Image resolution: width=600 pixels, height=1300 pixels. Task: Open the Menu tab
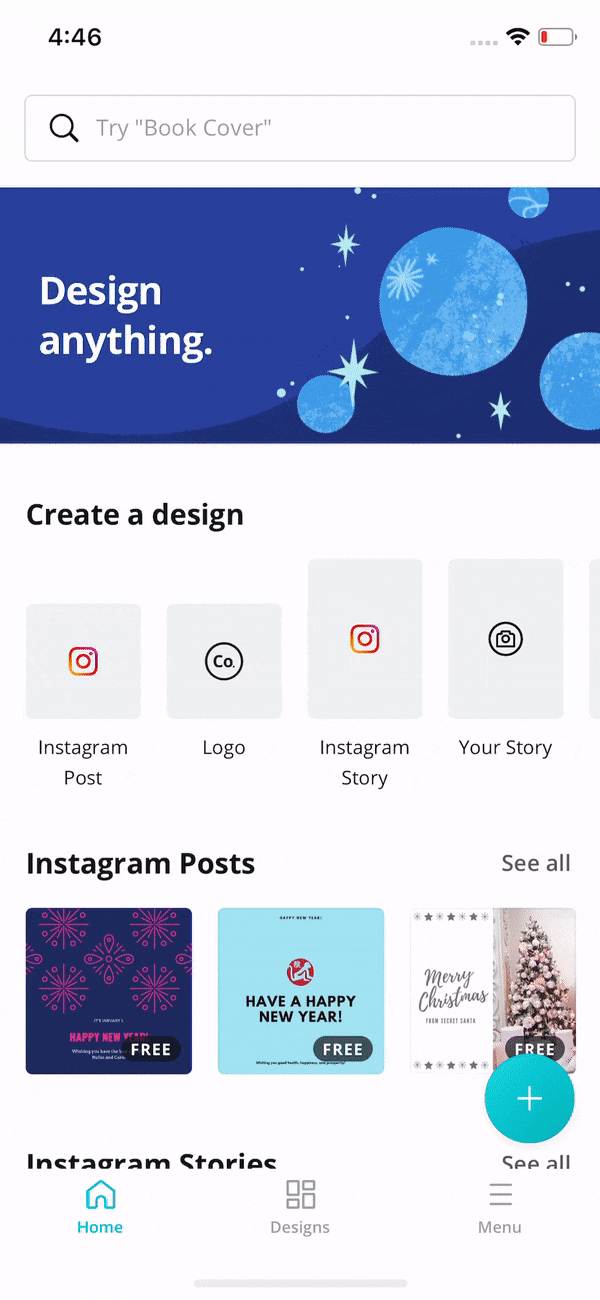pyautogui.click(x=500, y=1207)
